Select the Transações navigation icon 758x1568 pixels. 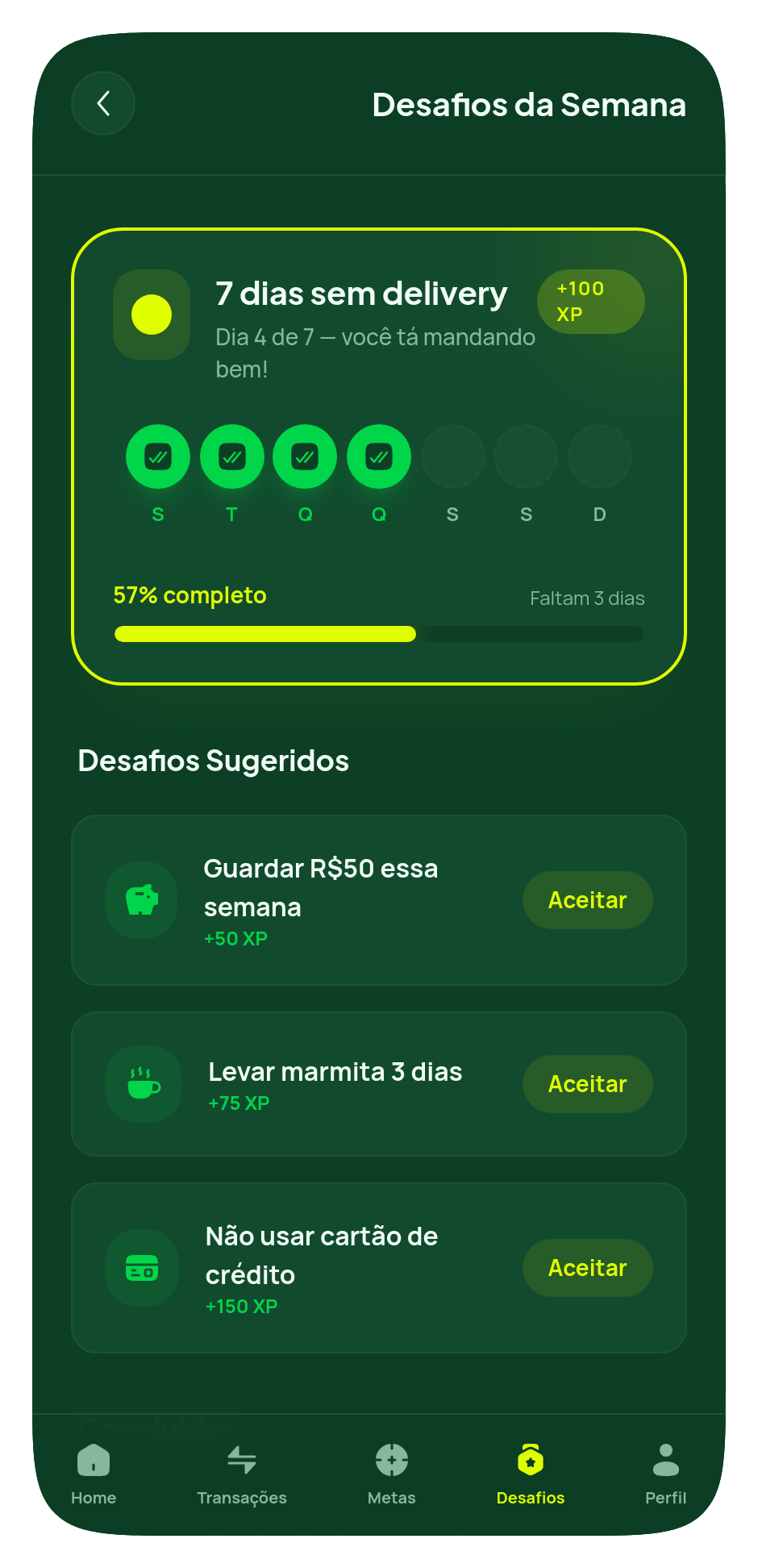coord(241,1460)
